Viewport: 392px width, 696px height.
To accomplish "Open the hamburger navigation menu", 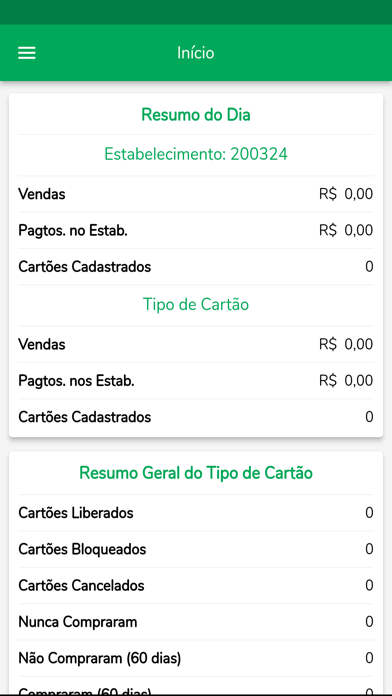I will point(27,53).
